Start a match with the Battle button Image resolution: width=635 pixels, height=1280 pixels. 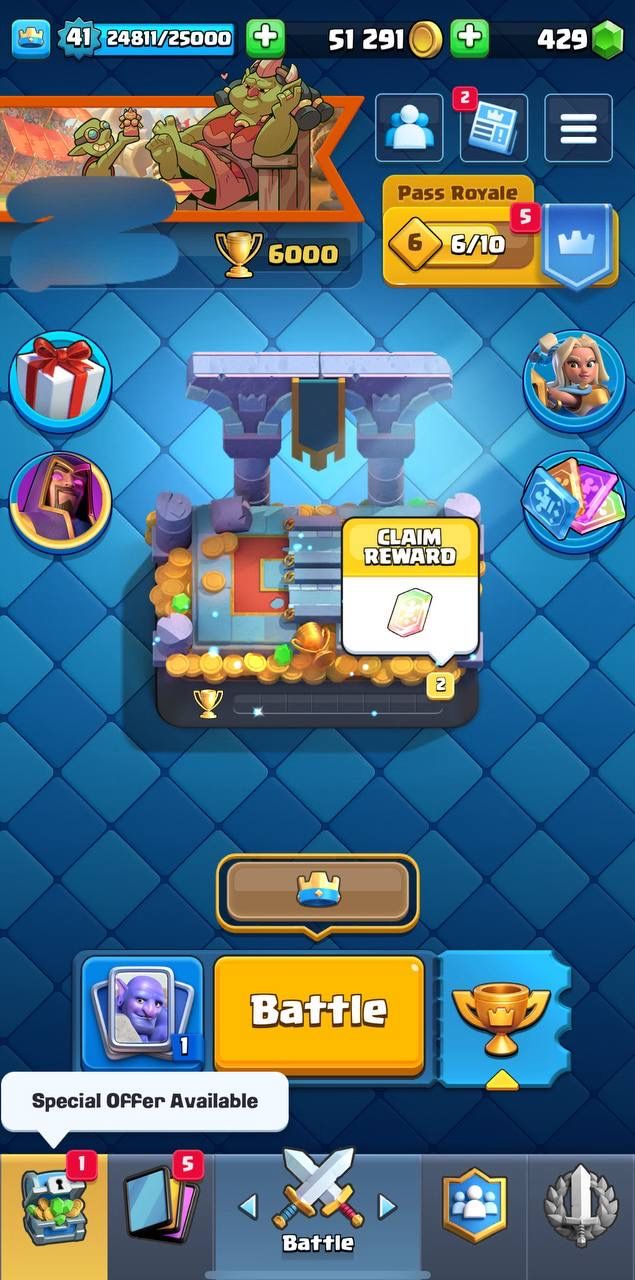point(318,1011)
